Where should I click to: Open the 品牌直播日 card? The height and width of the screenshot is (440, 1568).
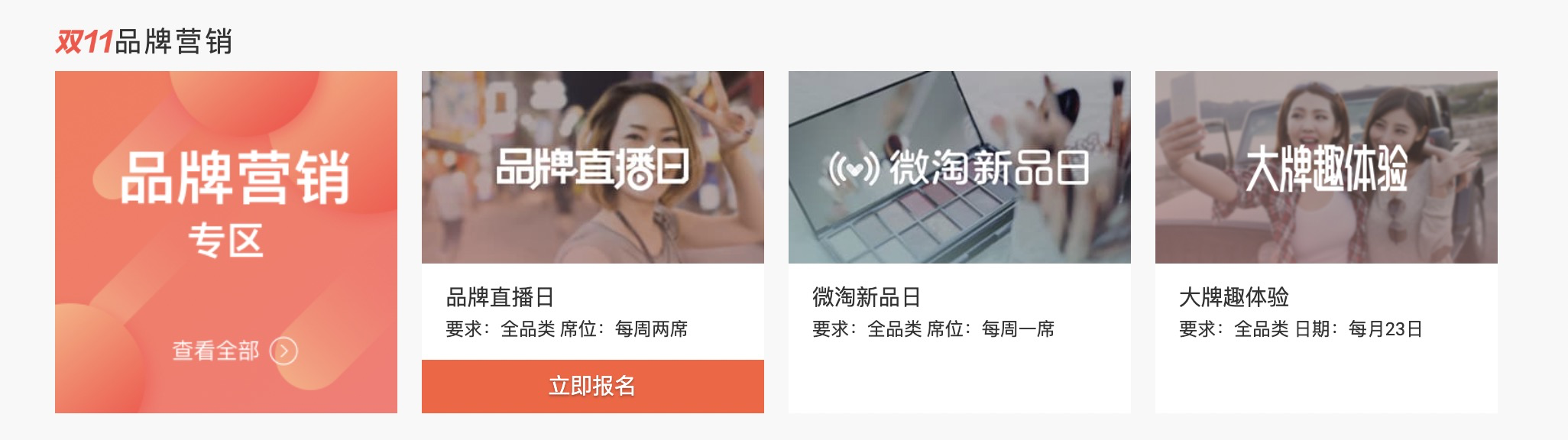(x=592, y=168)
